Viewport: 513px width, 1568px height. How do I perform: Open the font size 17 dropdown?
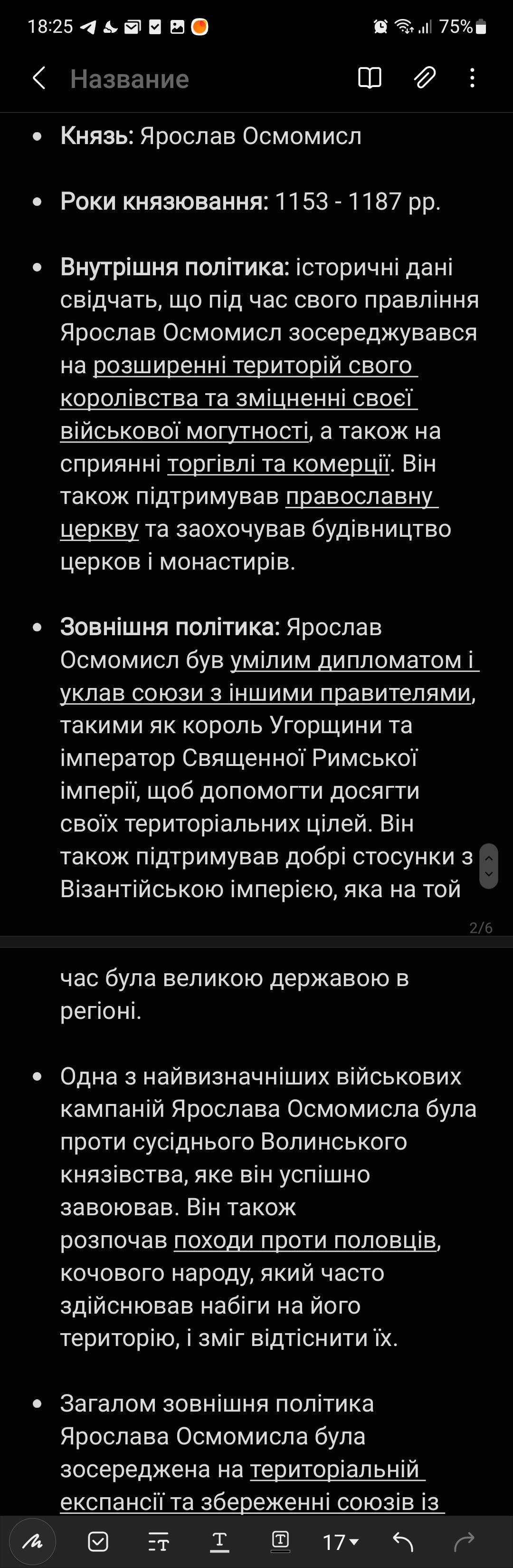click(341, 1542)
